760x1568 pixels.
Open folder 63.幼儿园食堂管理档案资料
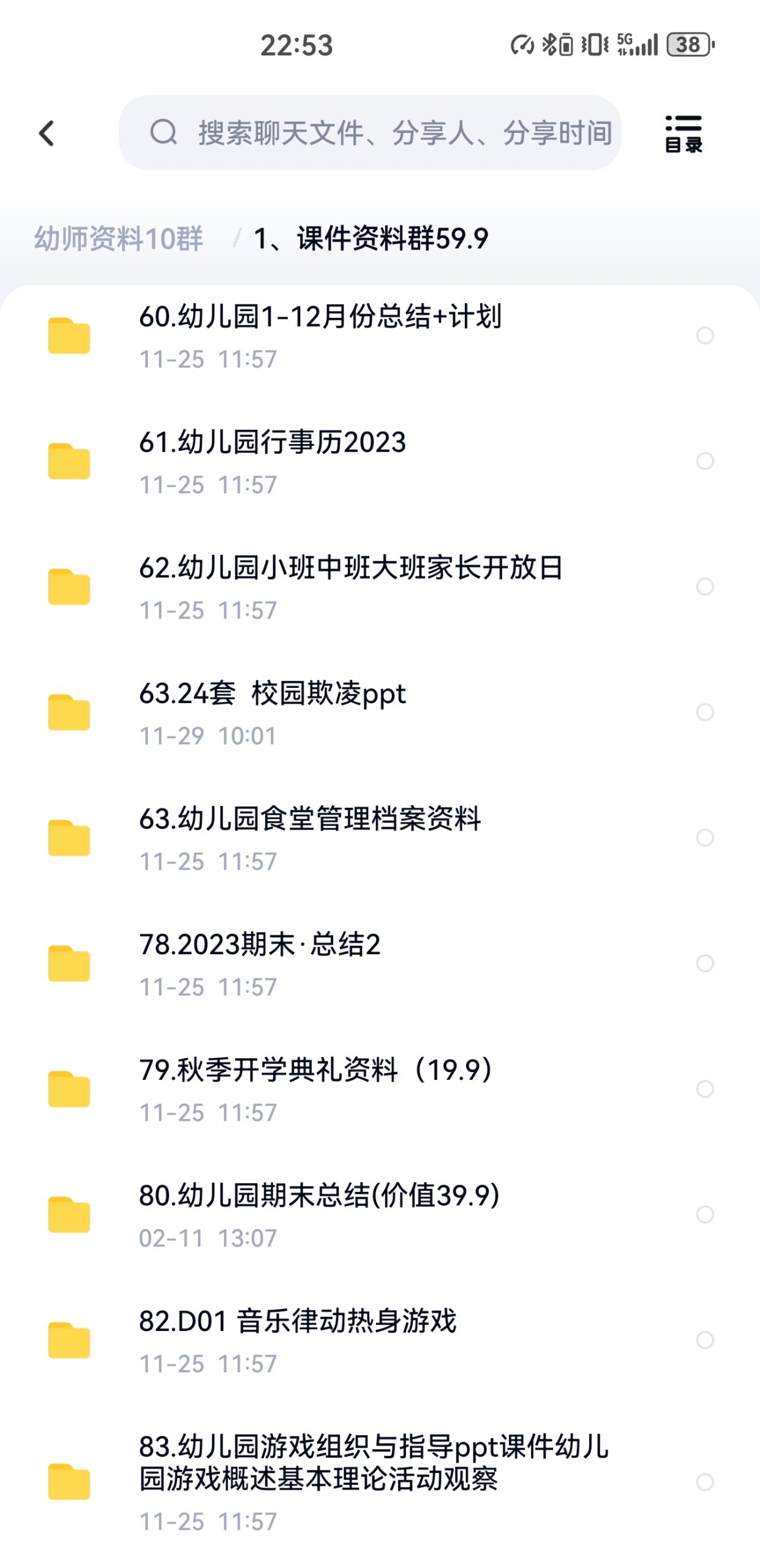pyautogui.click(x=310, y=837)
